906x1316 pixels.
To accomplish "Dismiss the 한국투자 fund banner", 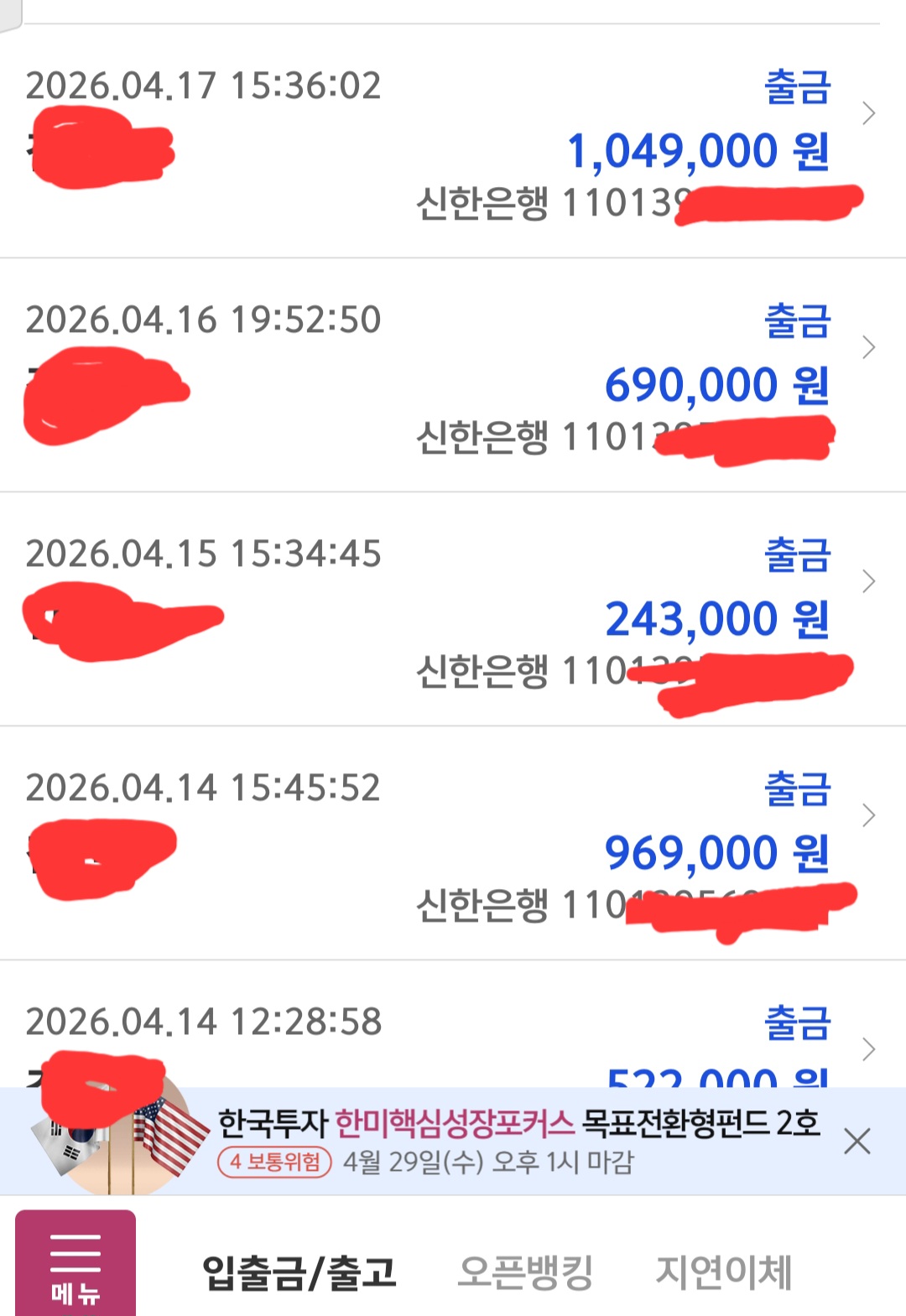I will [x=857, y=1142].
